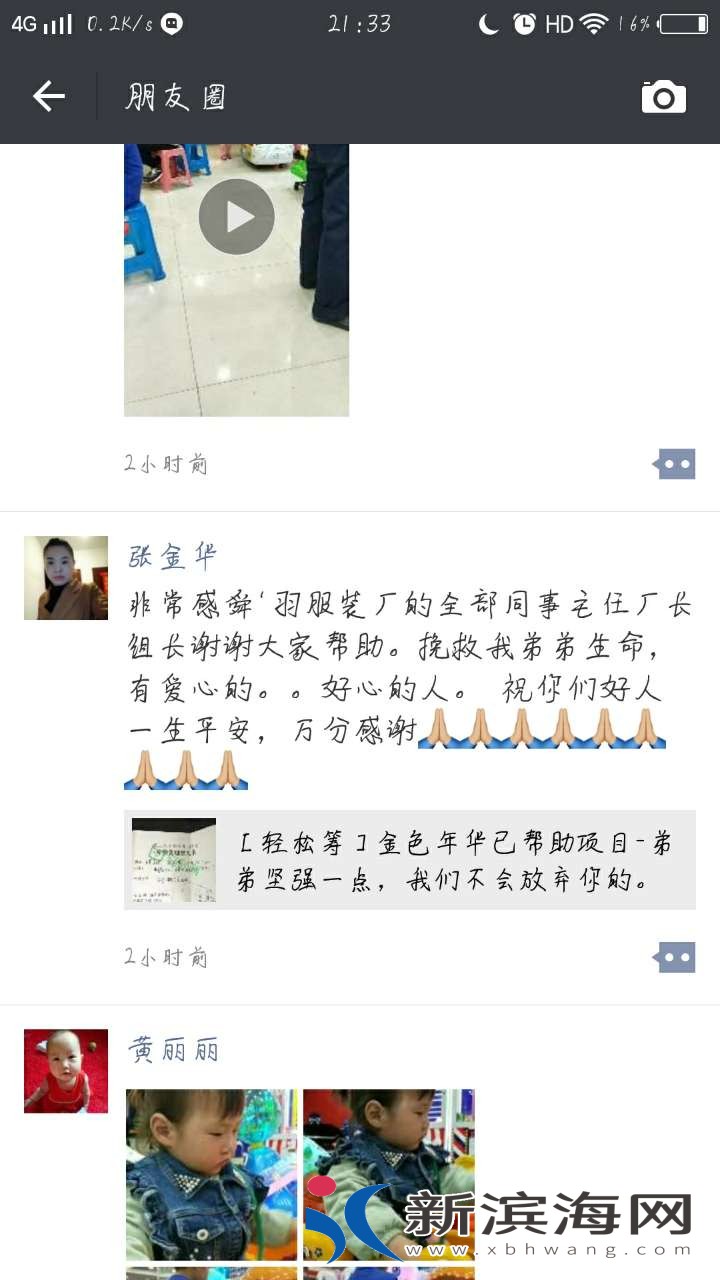The height and width of the screenshot is (1280, 720).
Task: Open 张金华's profile avatar
Action: pyautogui.click(x=66, y=578)
